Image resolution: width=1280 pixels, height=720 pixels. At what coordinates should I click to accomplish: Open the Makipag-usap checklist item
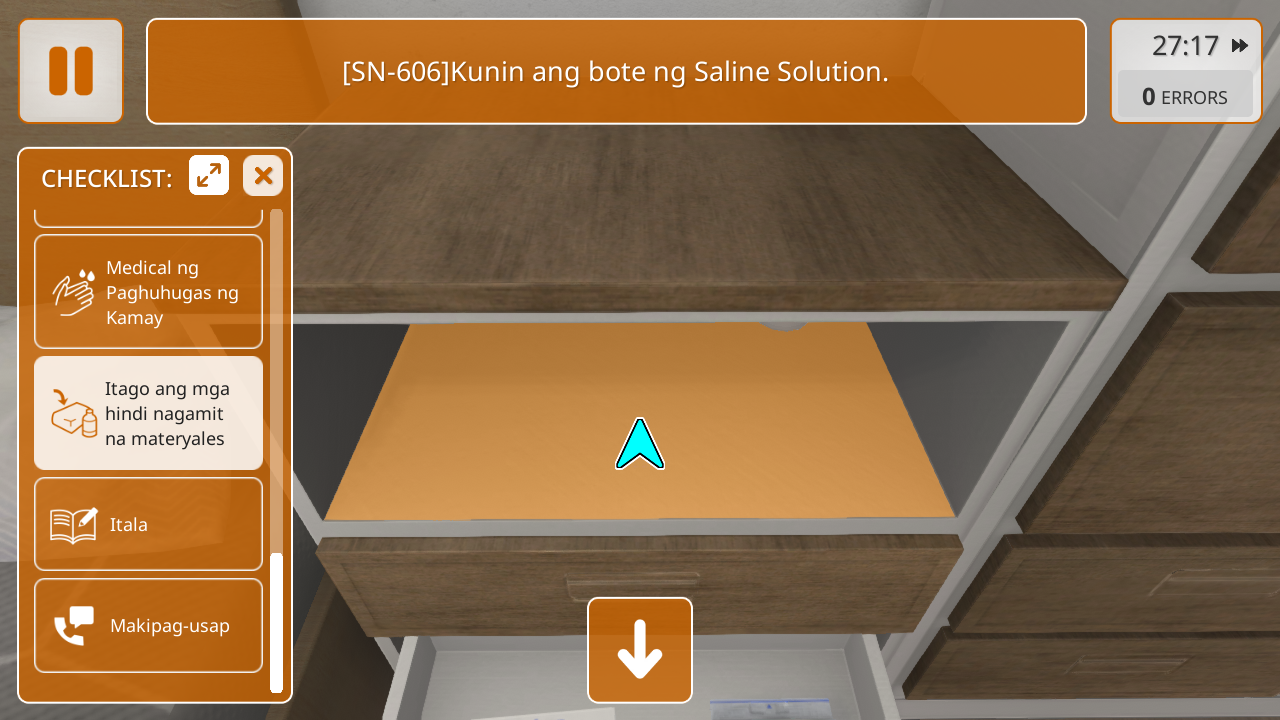(149, 626)
